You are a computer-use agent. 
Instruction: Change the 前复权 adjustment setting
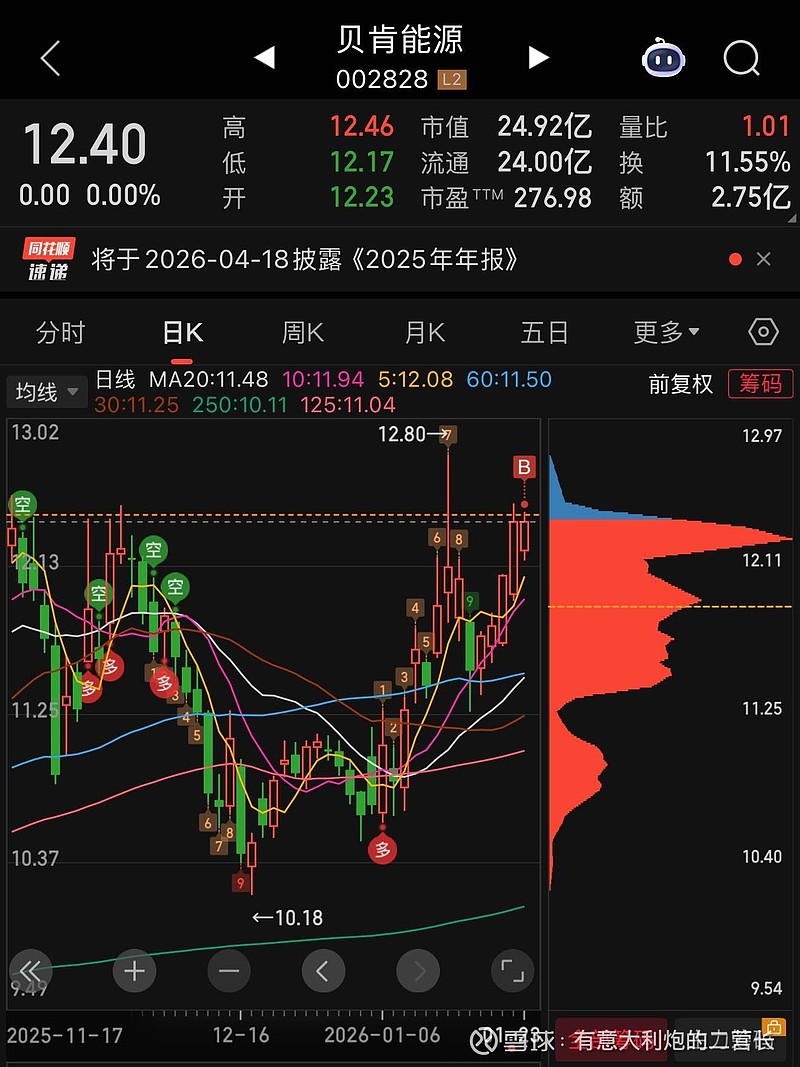681,384
